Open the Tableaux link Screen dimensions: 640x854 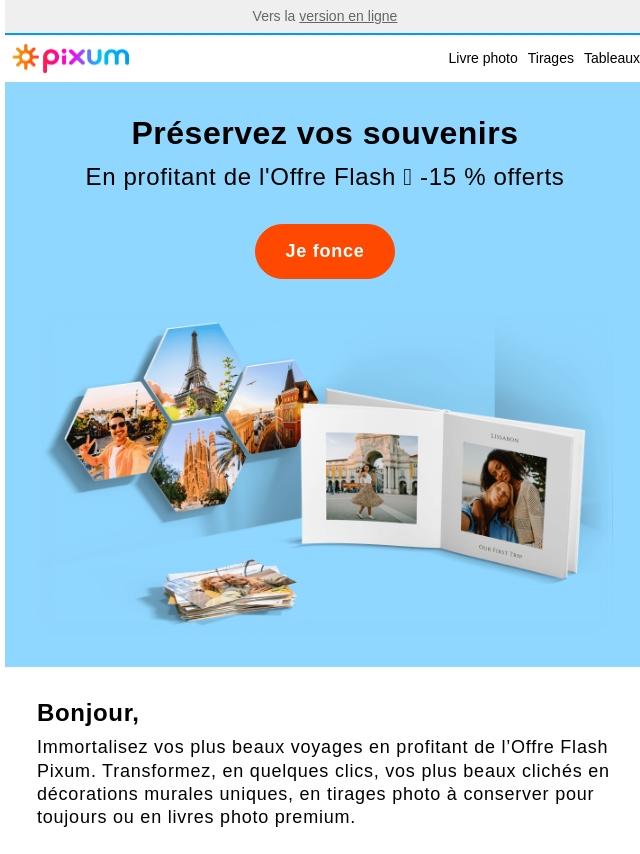tap(612, 58)
